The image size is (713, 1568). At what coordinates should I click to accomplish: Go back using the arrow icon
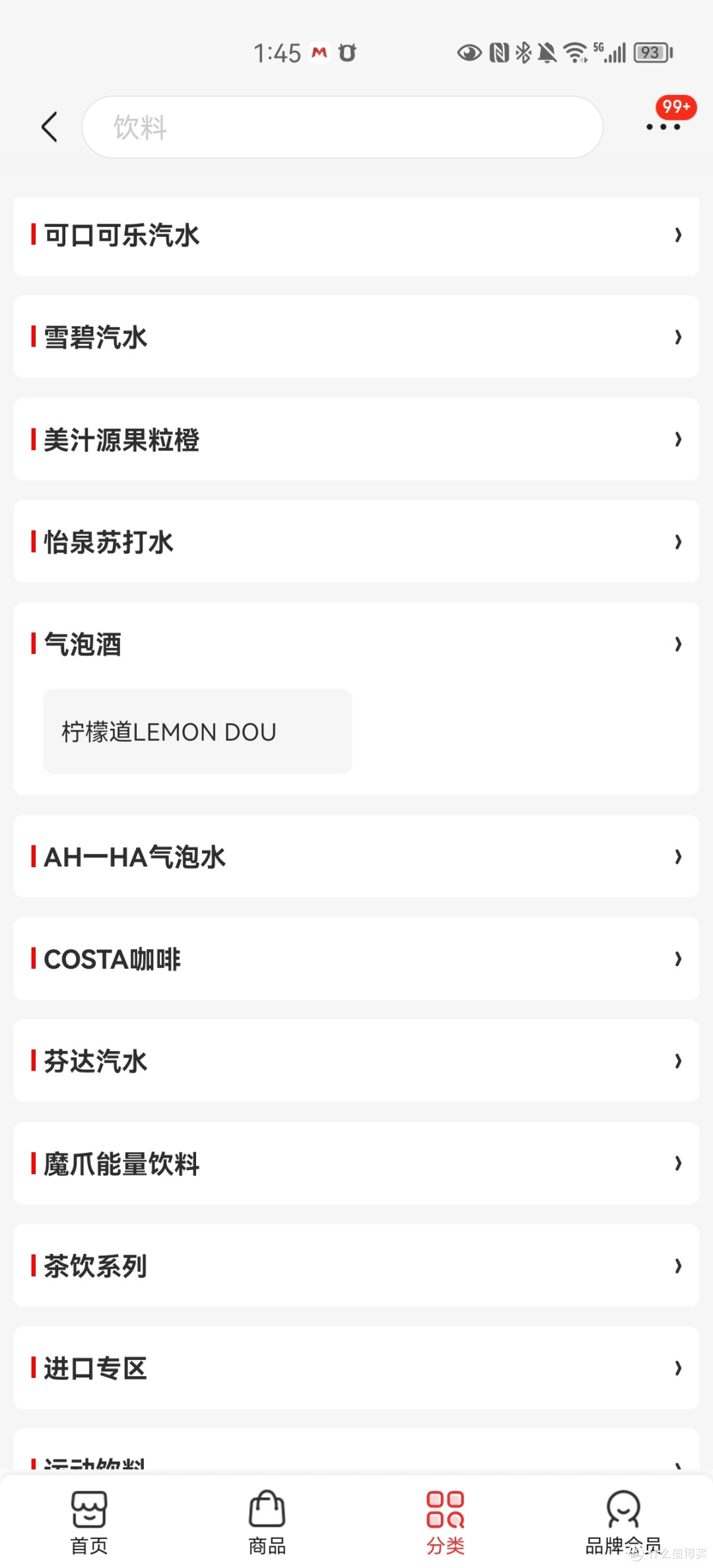(x=50, y=127)
